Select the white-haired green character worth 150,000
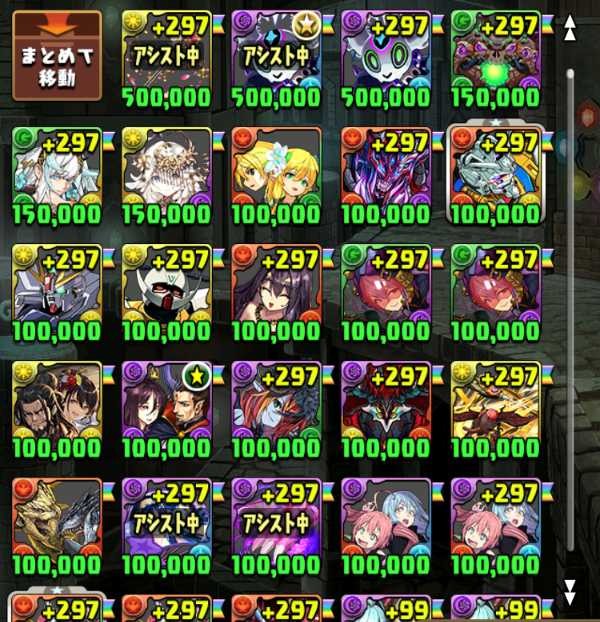 point(55,170)
